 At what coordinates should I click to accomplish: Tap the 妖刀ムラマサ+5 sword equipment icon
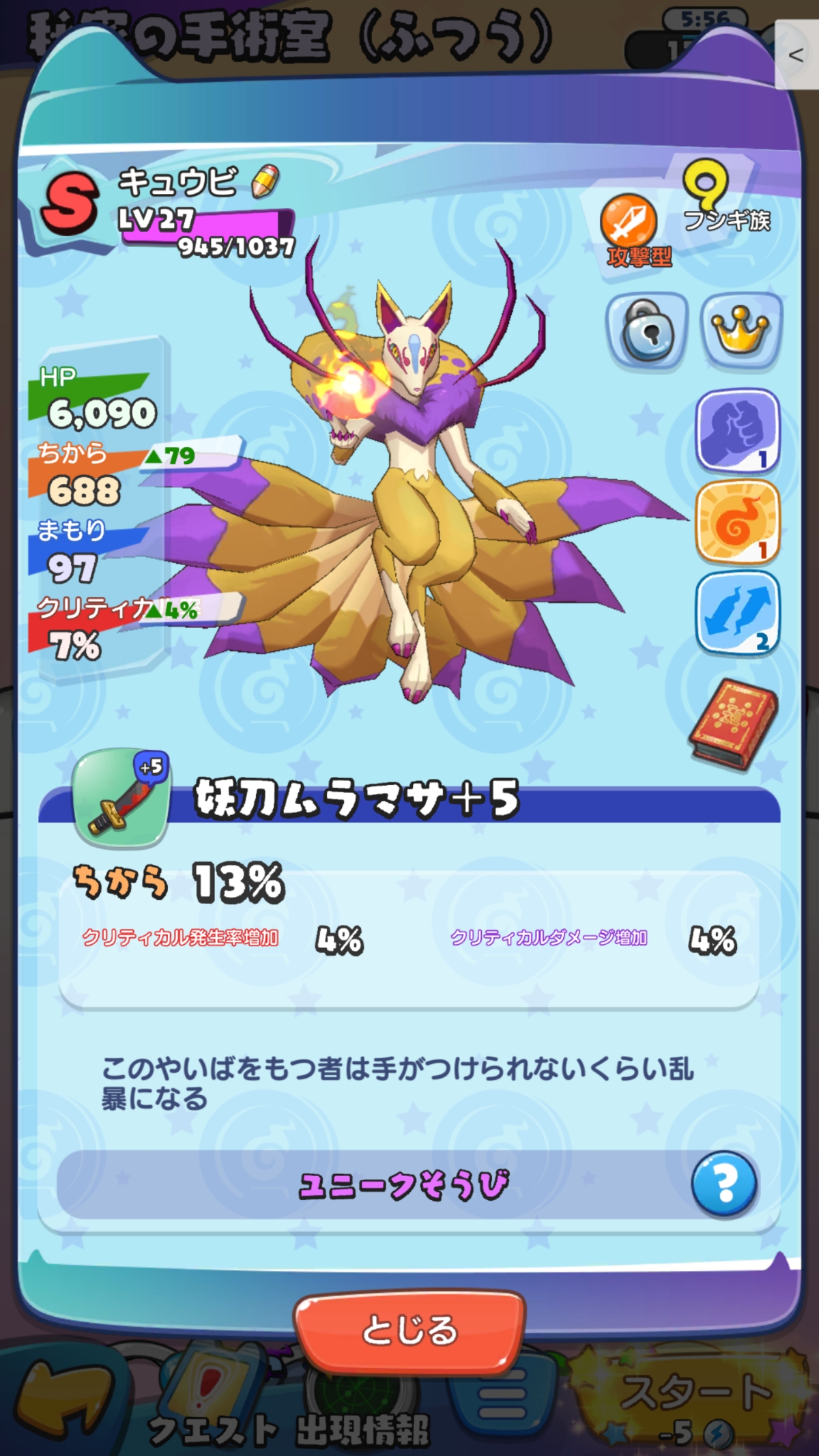[121, 797]
